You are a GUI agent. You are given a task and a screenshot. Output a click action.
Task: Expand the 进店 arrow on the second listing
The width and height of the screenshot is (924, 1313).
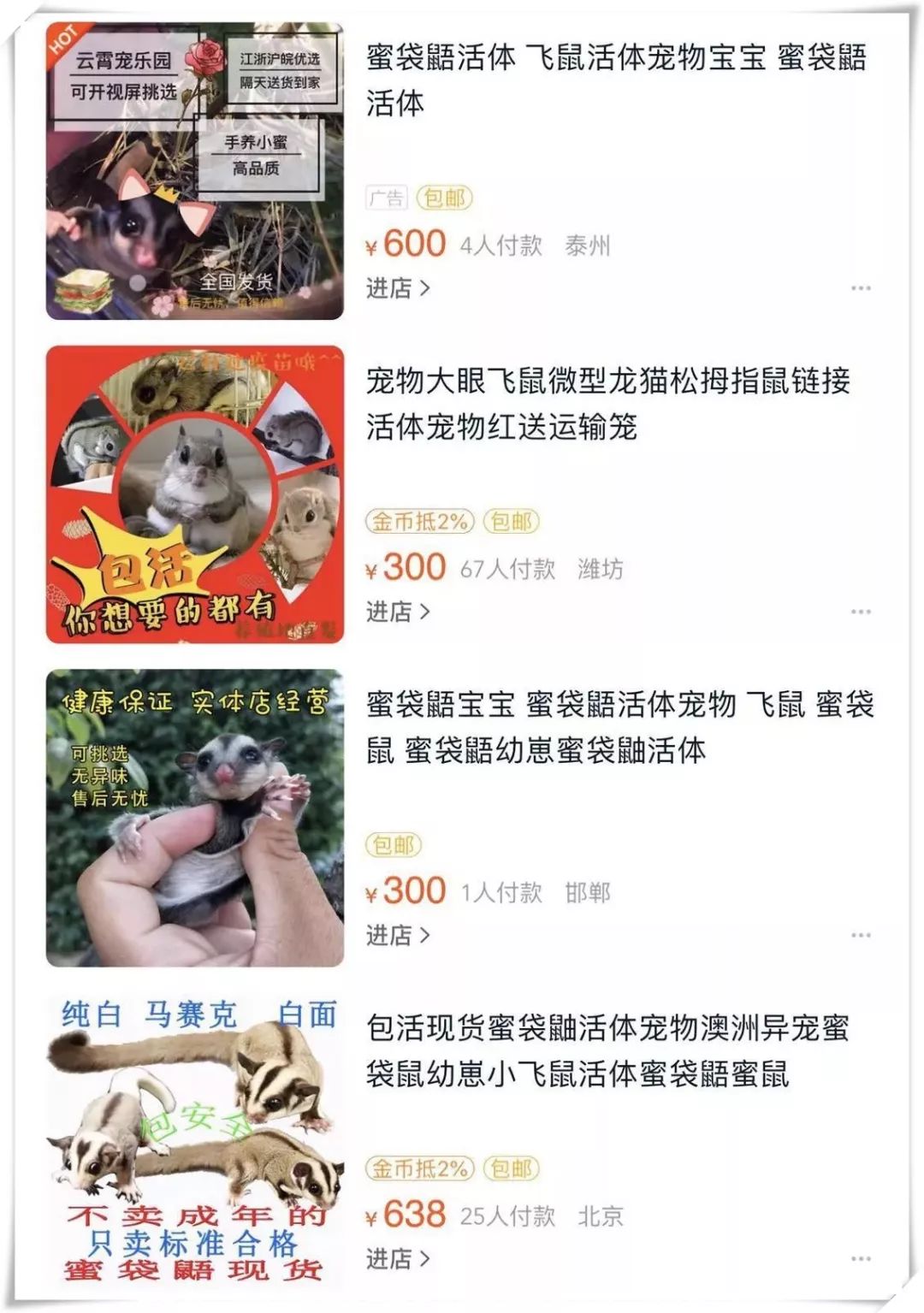(x=424, y=612)
